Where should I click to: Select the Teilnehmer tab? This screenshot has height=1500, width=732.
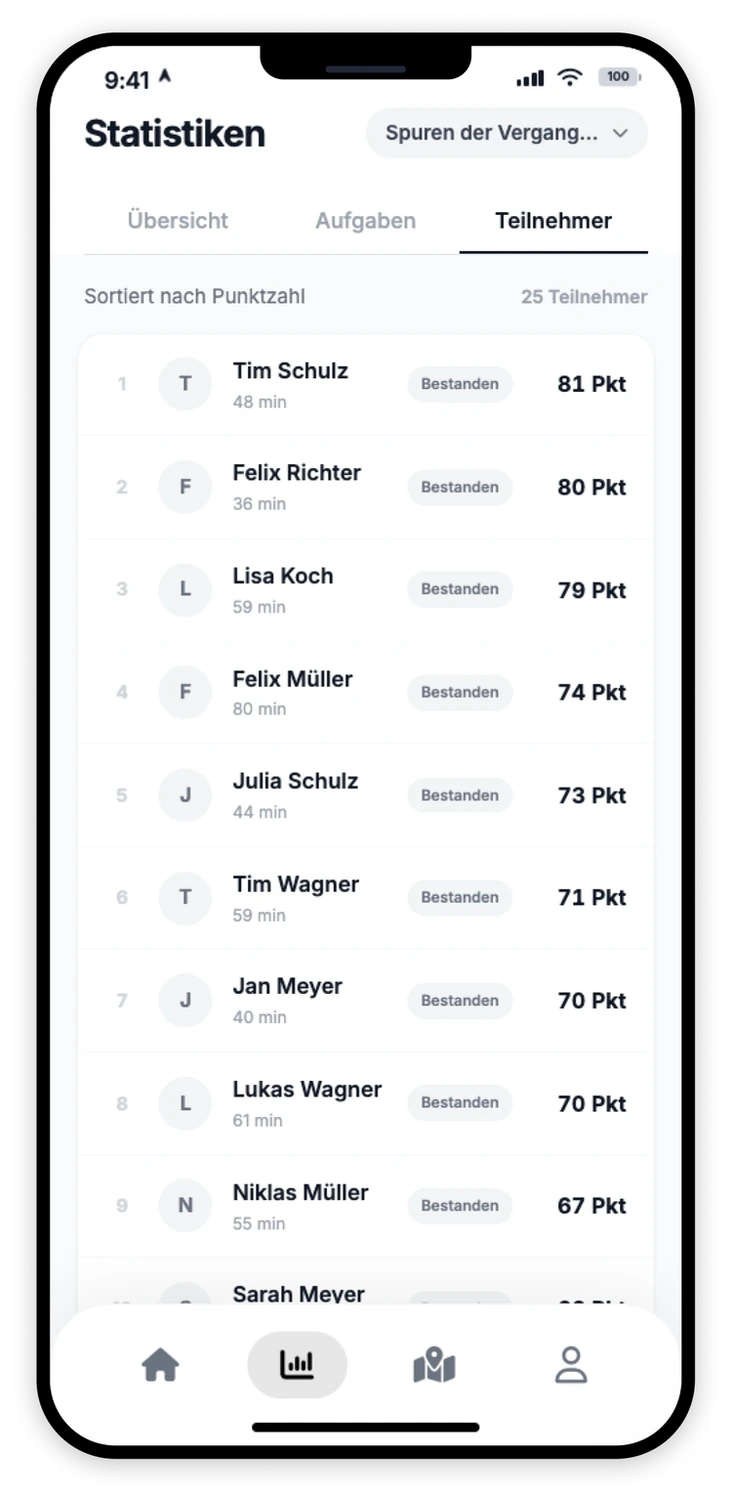coord(554,221)
